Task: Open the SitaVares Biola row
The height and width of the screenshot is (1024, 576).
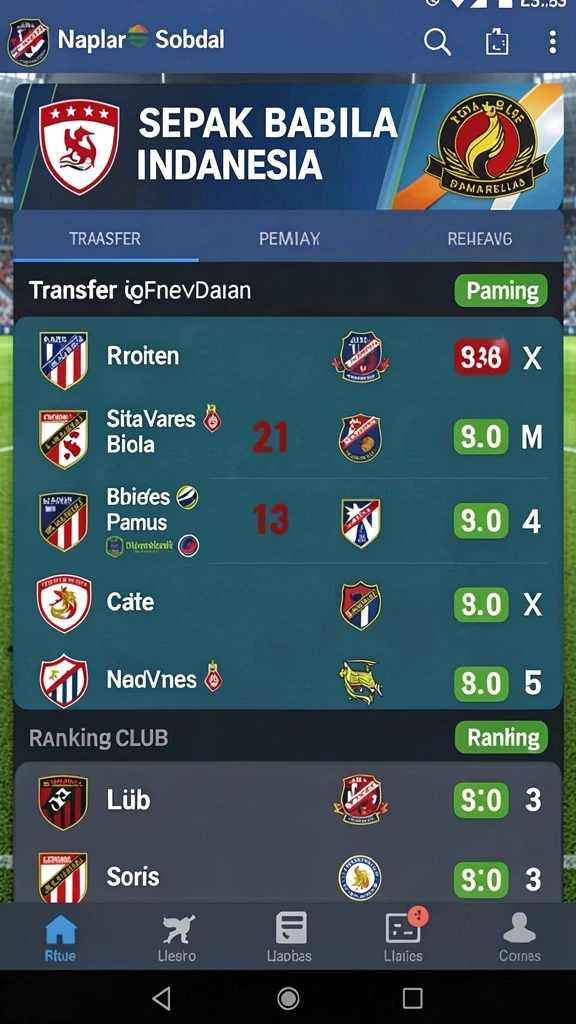Action: [x=288, y=438]
